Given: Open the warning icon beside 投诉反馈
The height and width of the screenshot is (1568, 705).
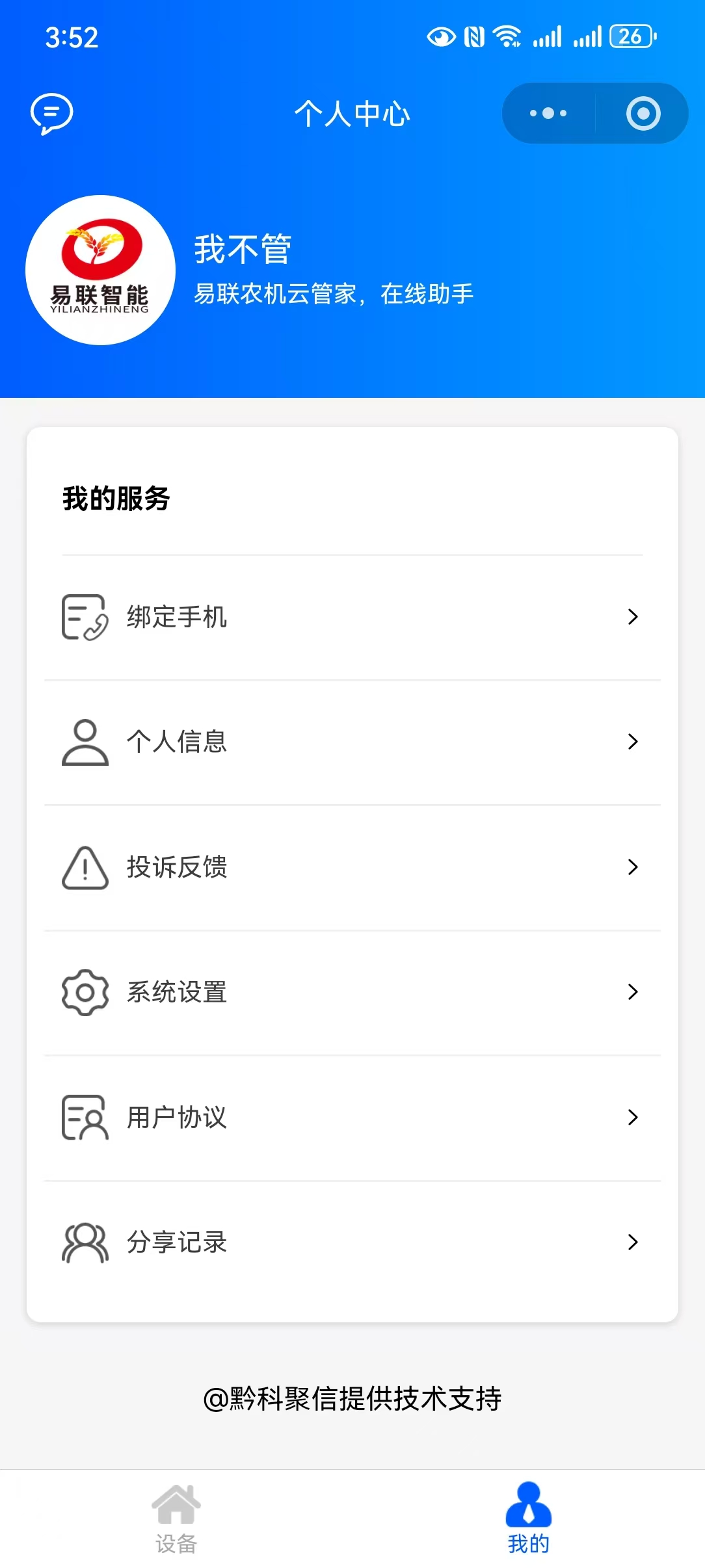Looking at the screenshot, I should [x=84, y=867].
